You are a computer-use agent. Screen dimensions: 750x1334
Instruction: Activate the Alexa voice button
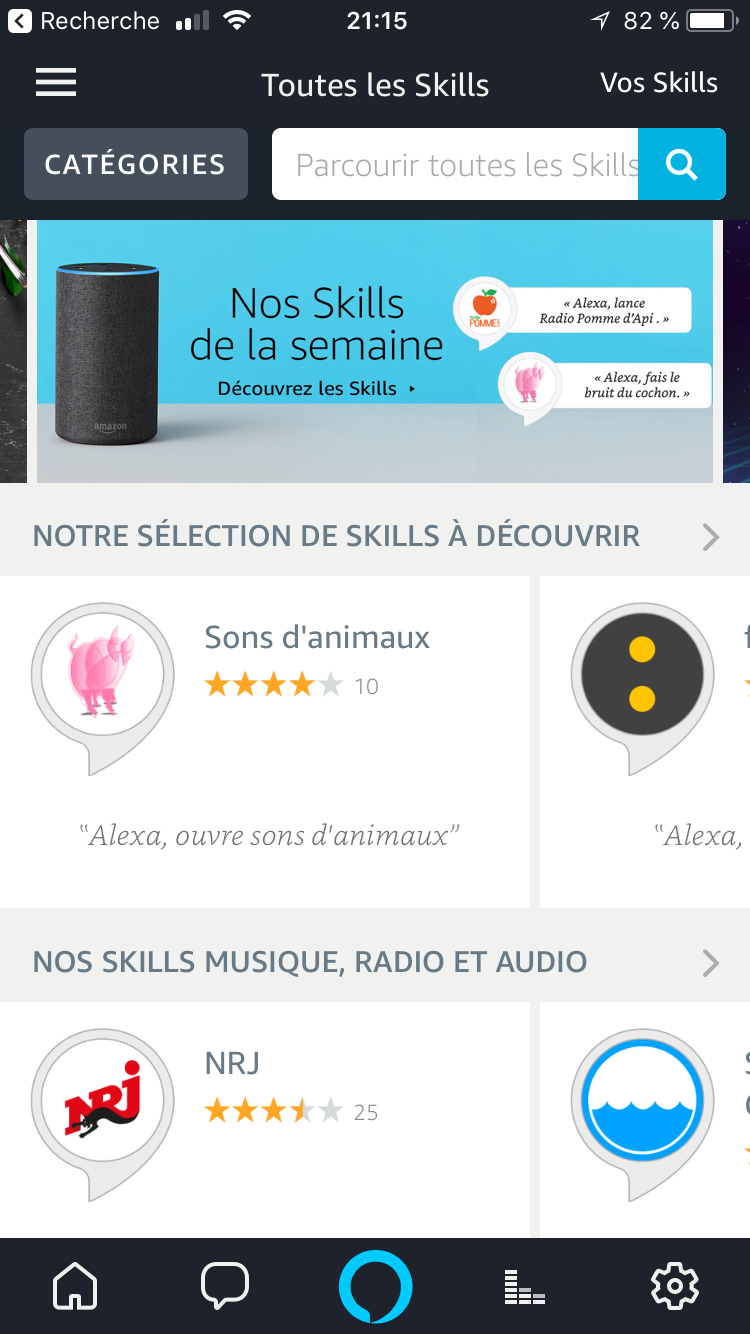[375, 1286]
